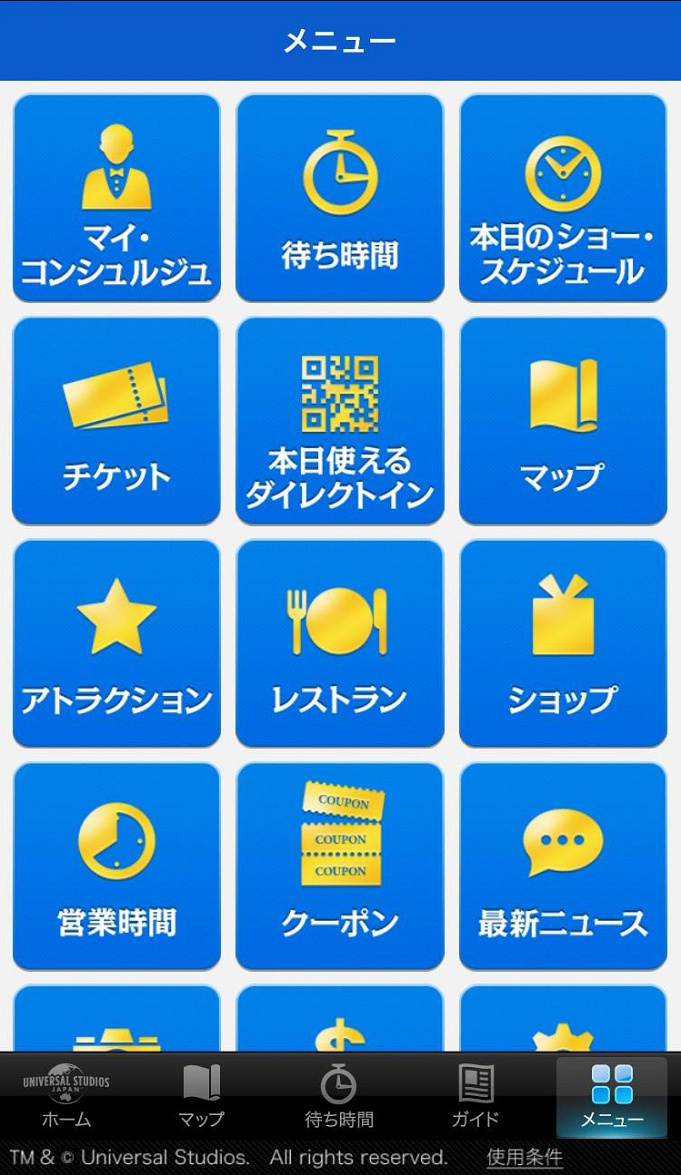Screen dimensions: 681x1175
Task: Open 本日のショー・スケジュール
Action: pos(563,198)
